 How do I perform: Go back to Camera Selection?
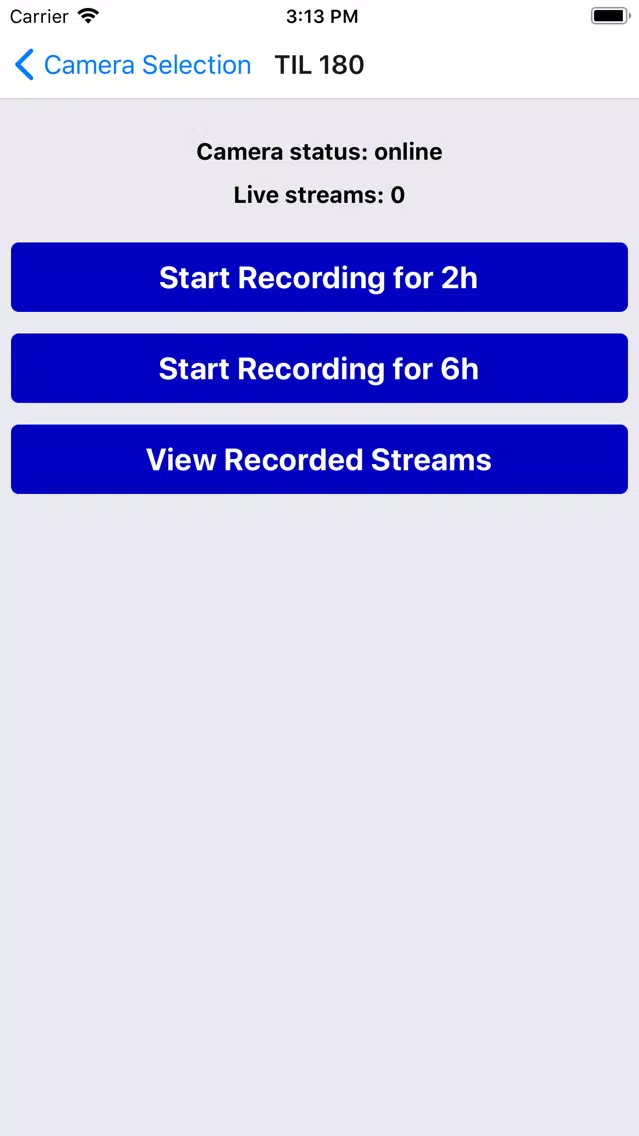(133, 65)
